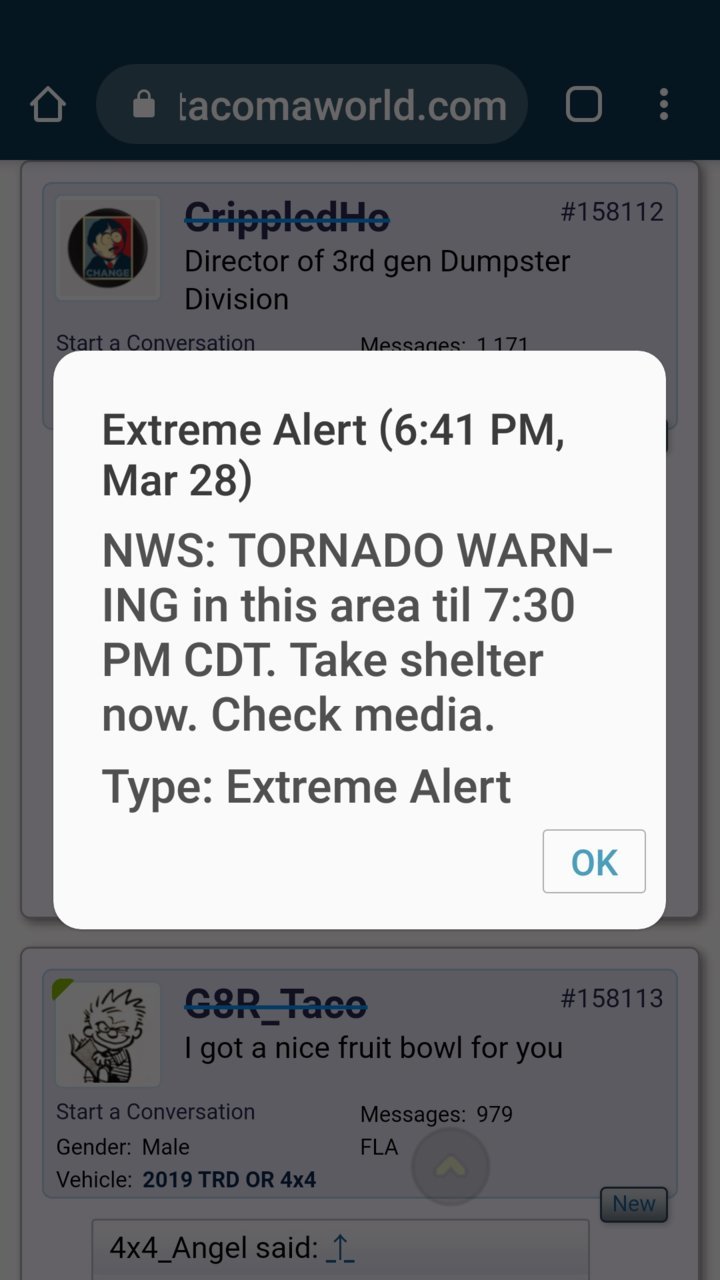The height and width of the screenshot is (1280, 720).
Task: Dismiss the tornado alert with OK
Action: 594,861
